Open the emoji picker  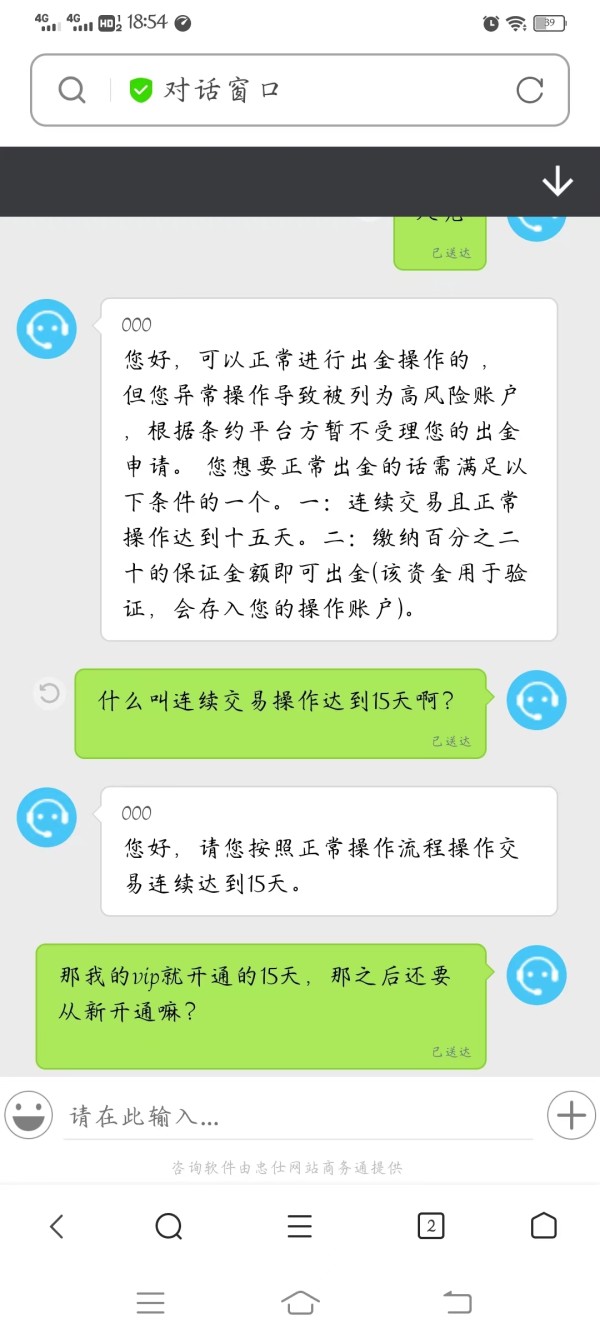point(29,1114)
